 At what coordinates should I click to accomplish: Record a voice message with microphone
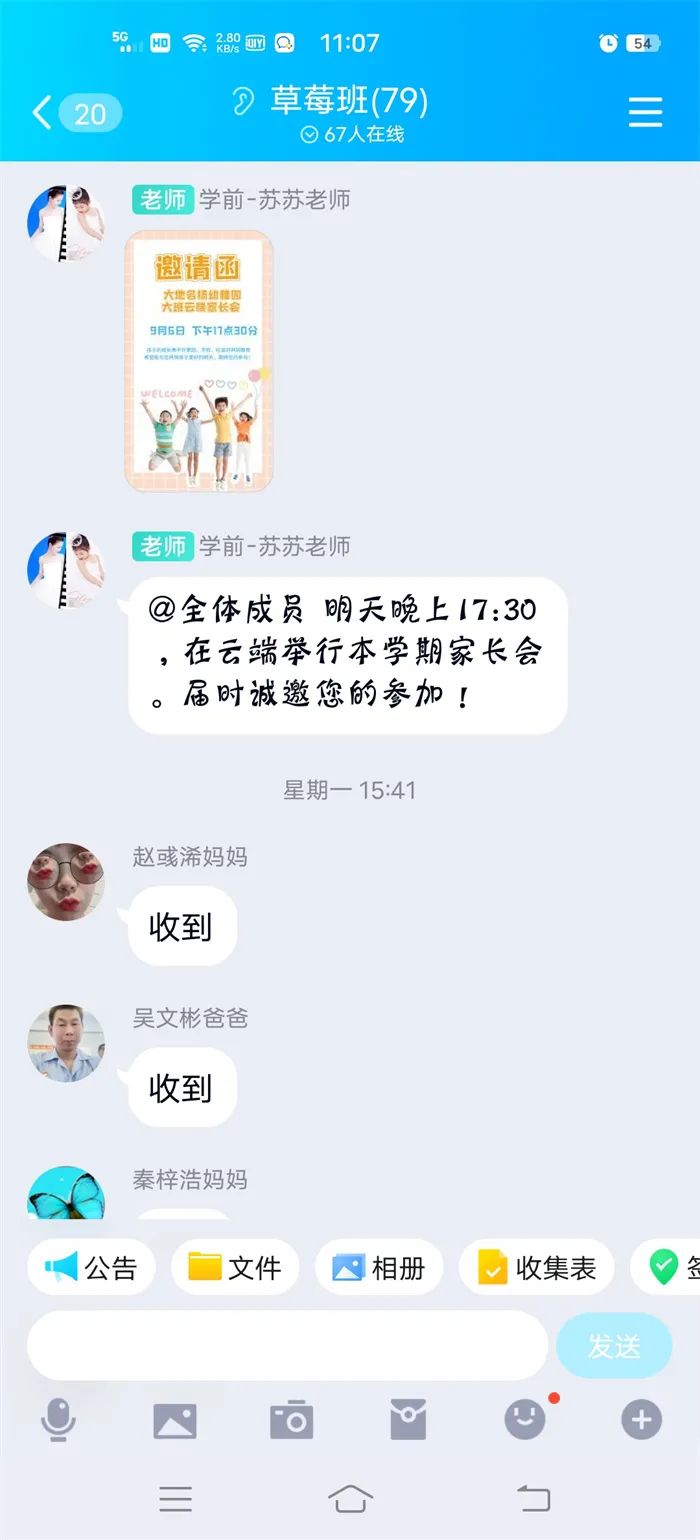[58, 1420]
